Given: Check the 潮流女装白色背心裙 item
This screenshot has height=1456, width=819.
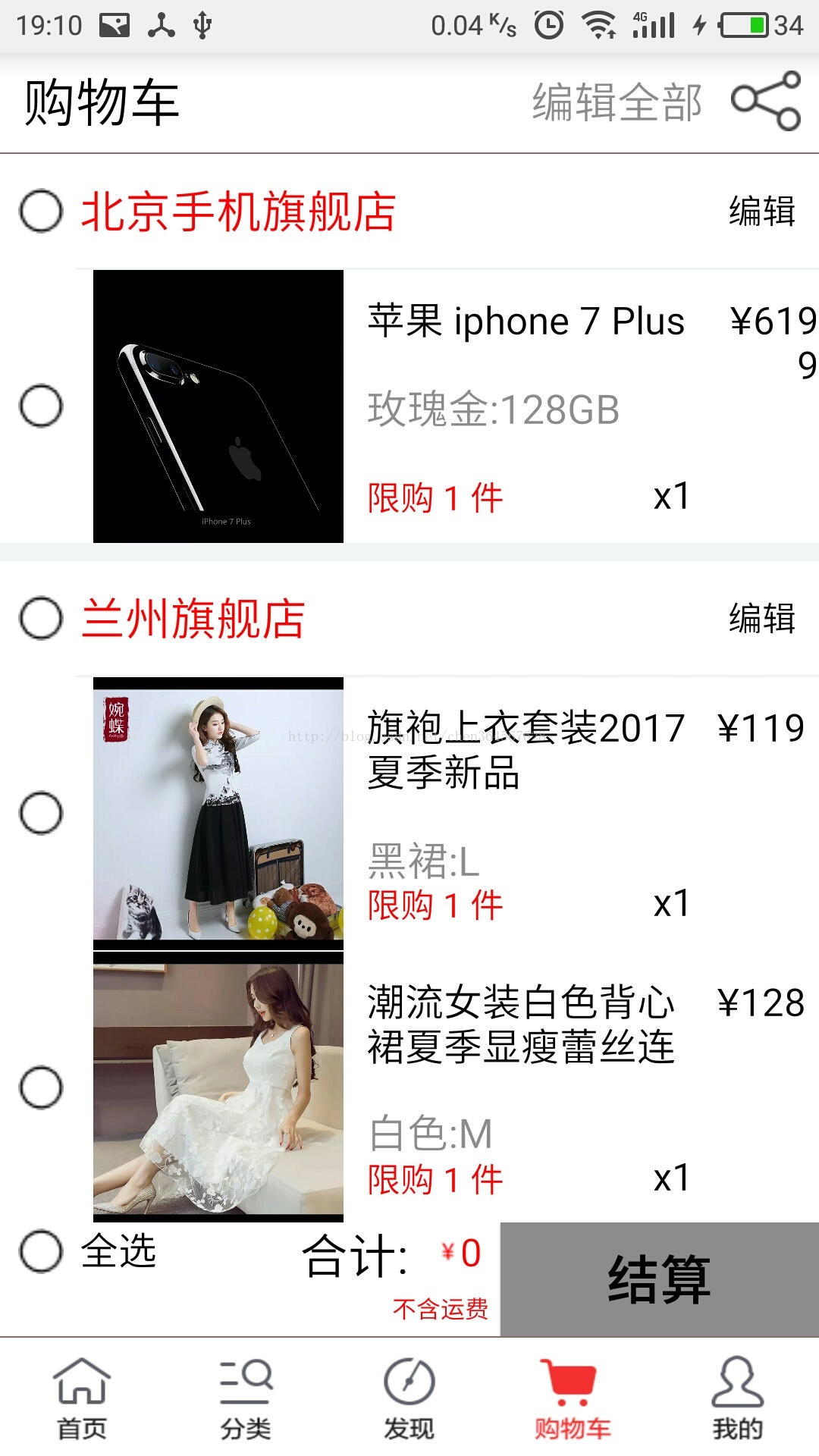Looking at the screenshot, I should (x=41, y=1087).
